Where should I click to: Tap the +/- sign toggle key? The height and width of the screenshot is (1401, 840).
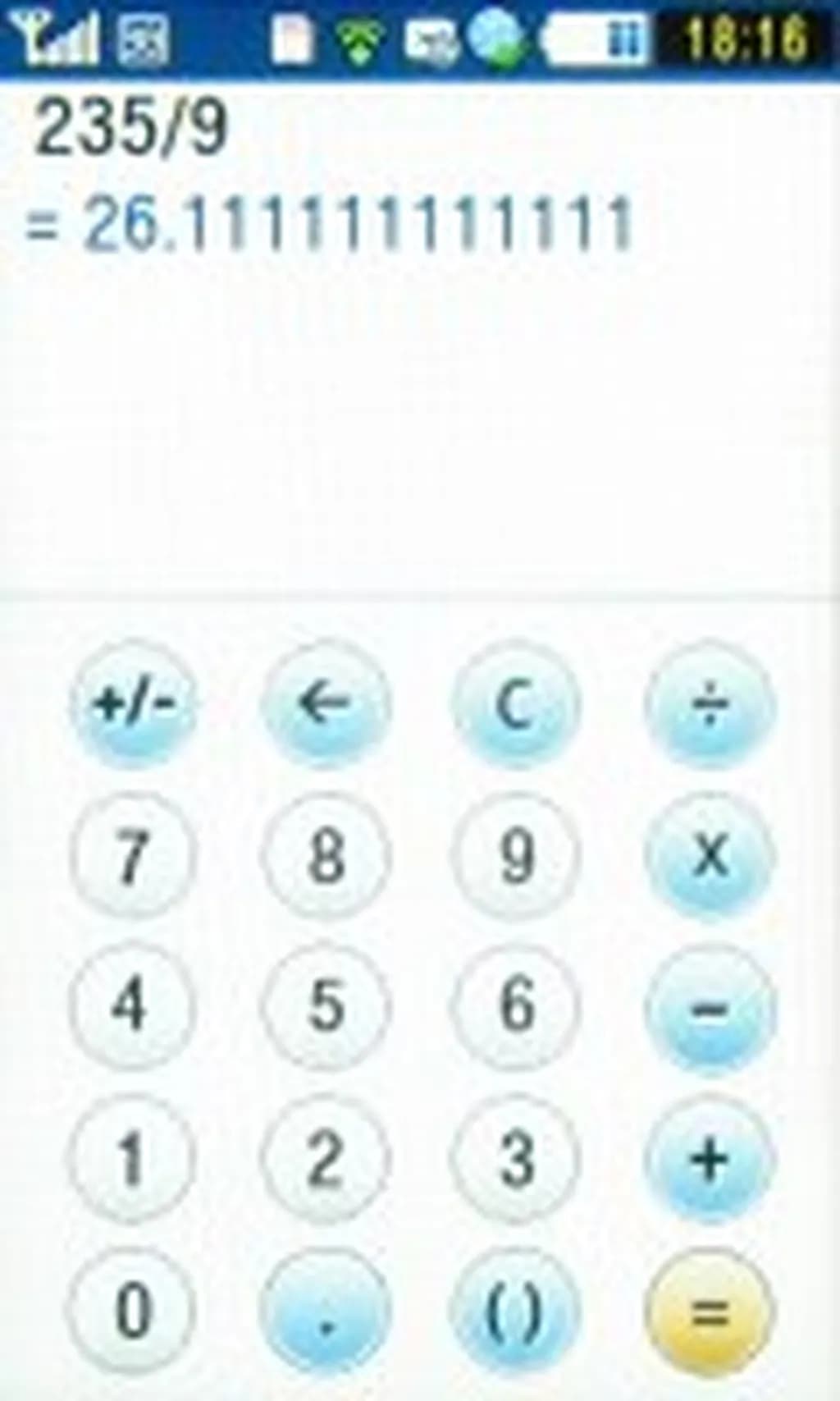click(x=134, y=704)
